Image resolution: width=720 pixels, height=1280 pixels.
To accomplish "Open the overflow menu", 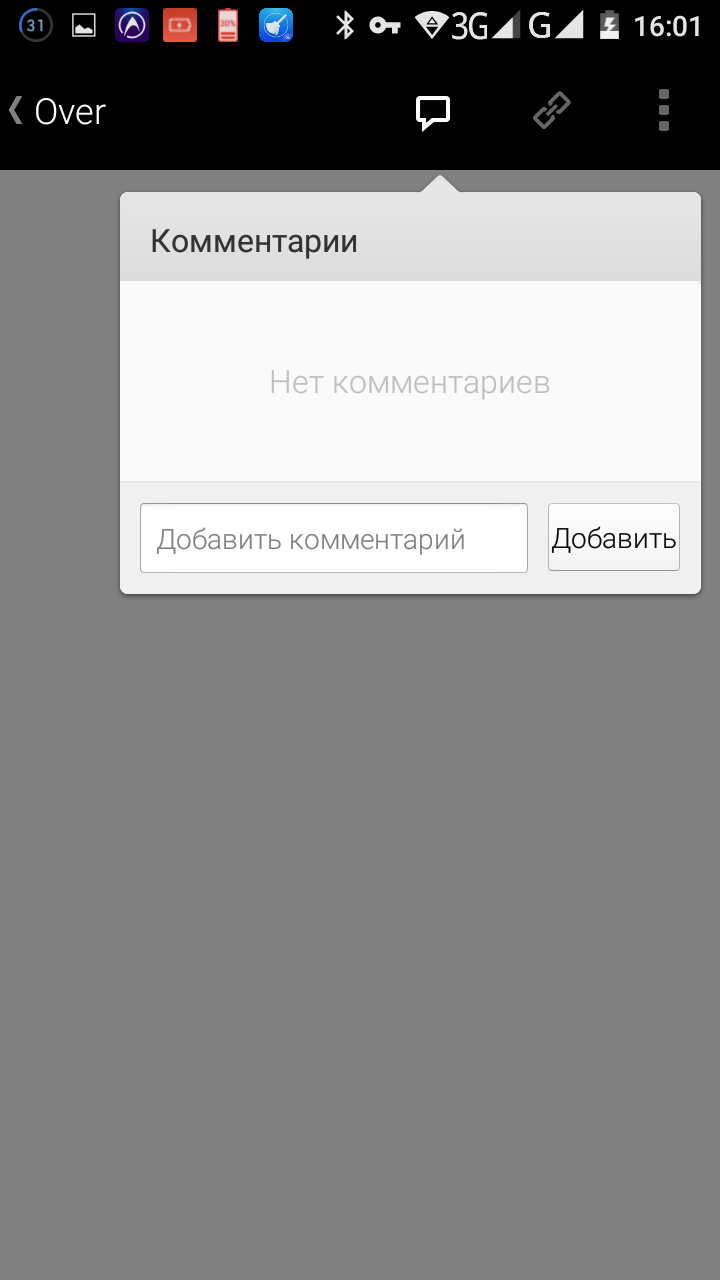I will 664,111.
